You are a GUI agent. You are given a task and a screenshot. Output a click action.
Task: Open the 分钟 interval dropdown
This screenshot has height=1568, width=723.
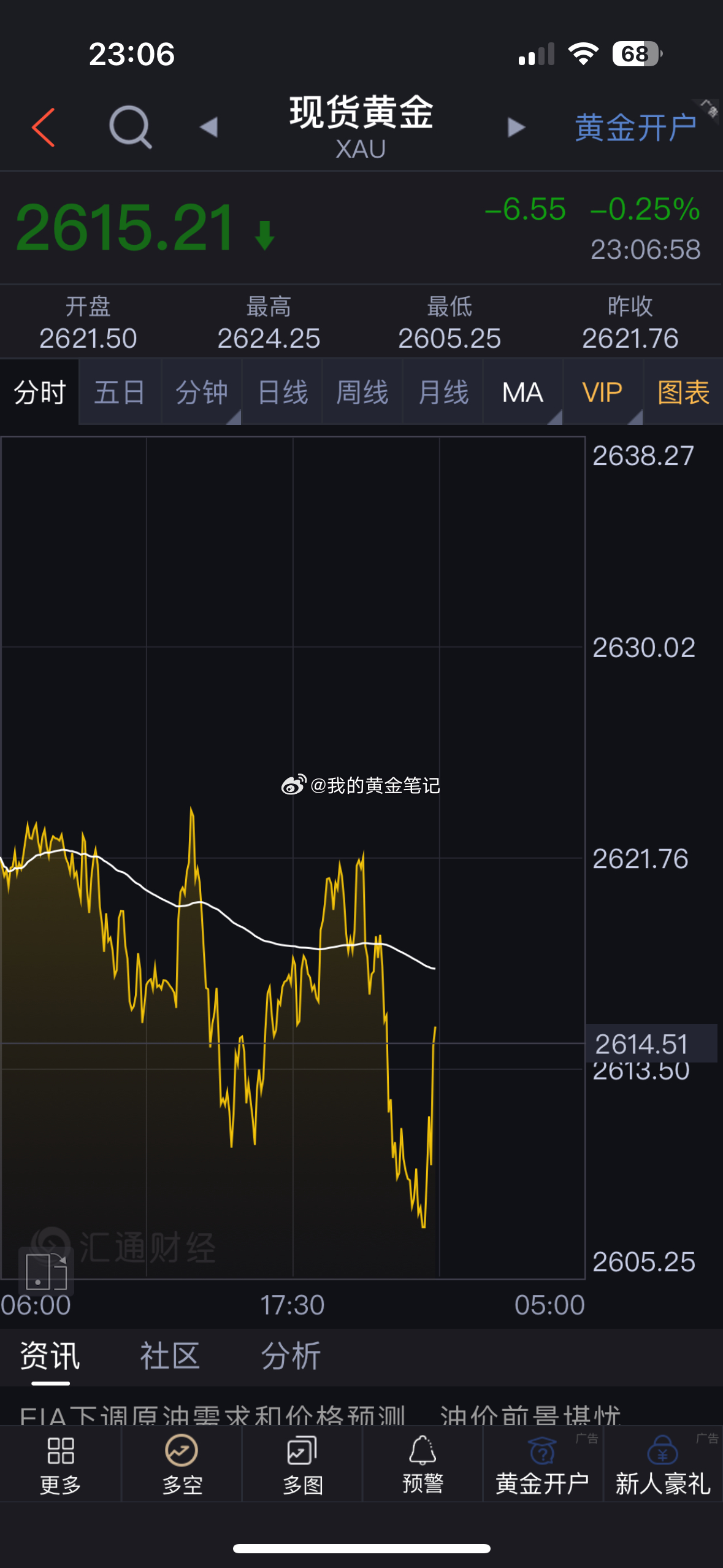coord(202,392)
